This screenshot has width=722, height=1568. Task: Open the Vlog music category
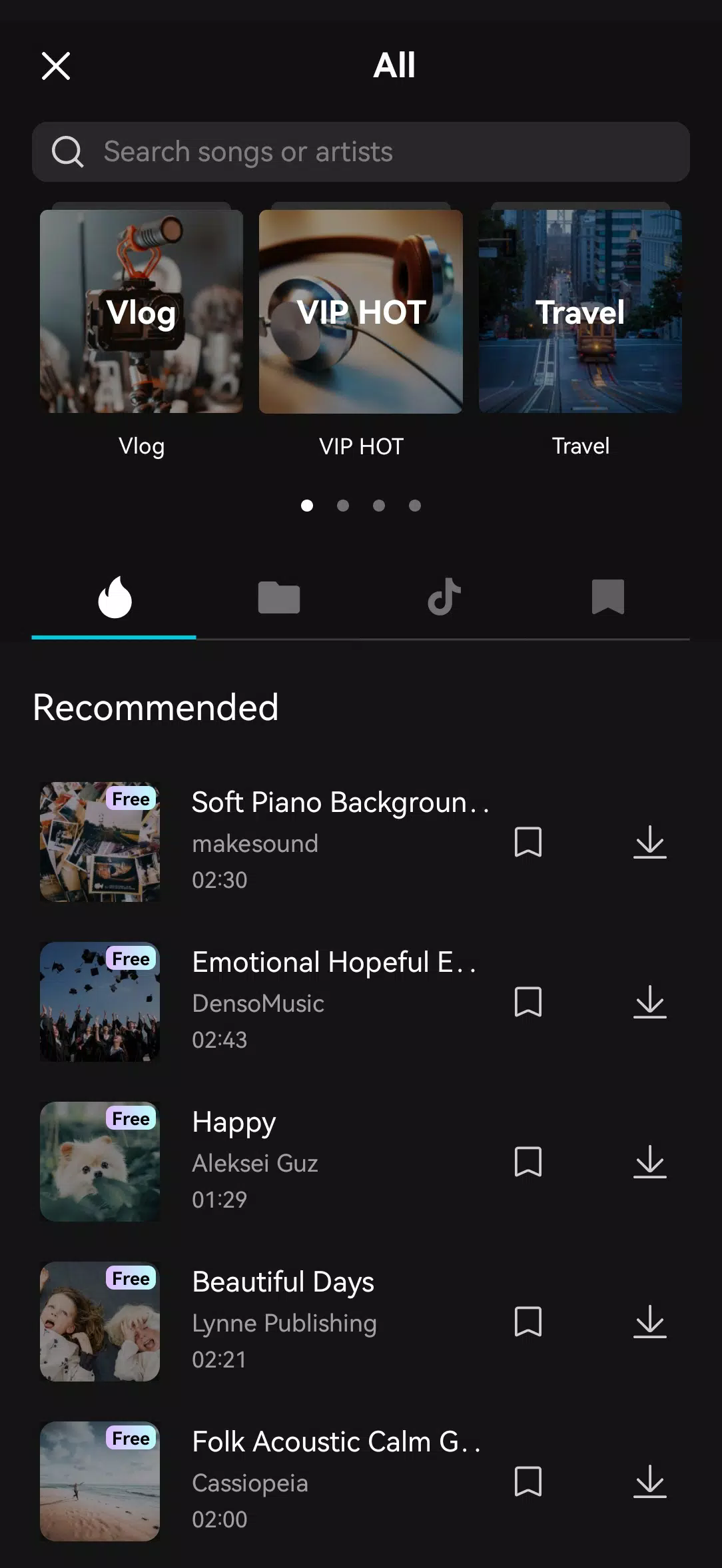(x=141, y=312)
